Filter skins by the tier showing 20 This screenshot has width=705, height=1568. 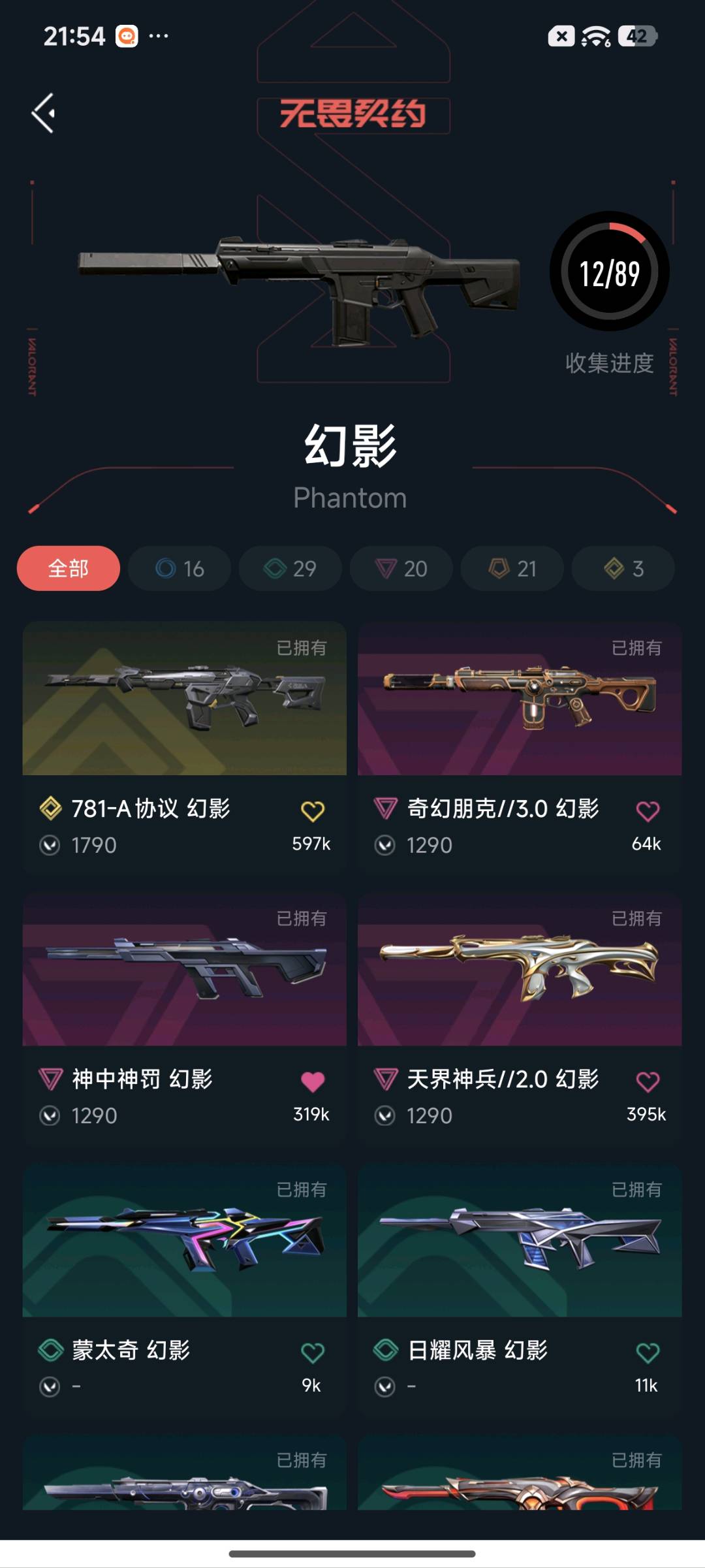401,568
